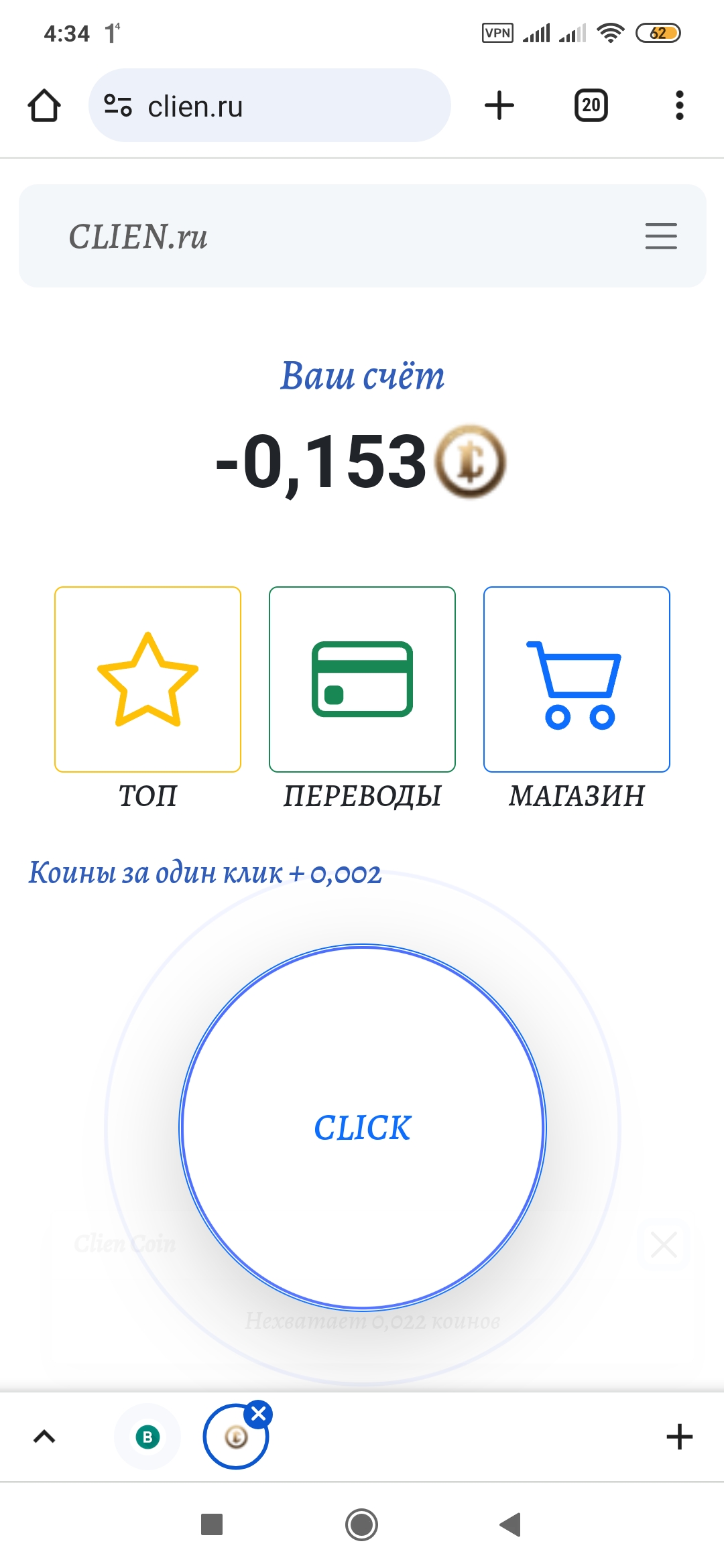Image resolution: width=724 pixels, height=1568 pixels.
Task: Open the ТОП ranking tile
Action: [x=147, y=679]
